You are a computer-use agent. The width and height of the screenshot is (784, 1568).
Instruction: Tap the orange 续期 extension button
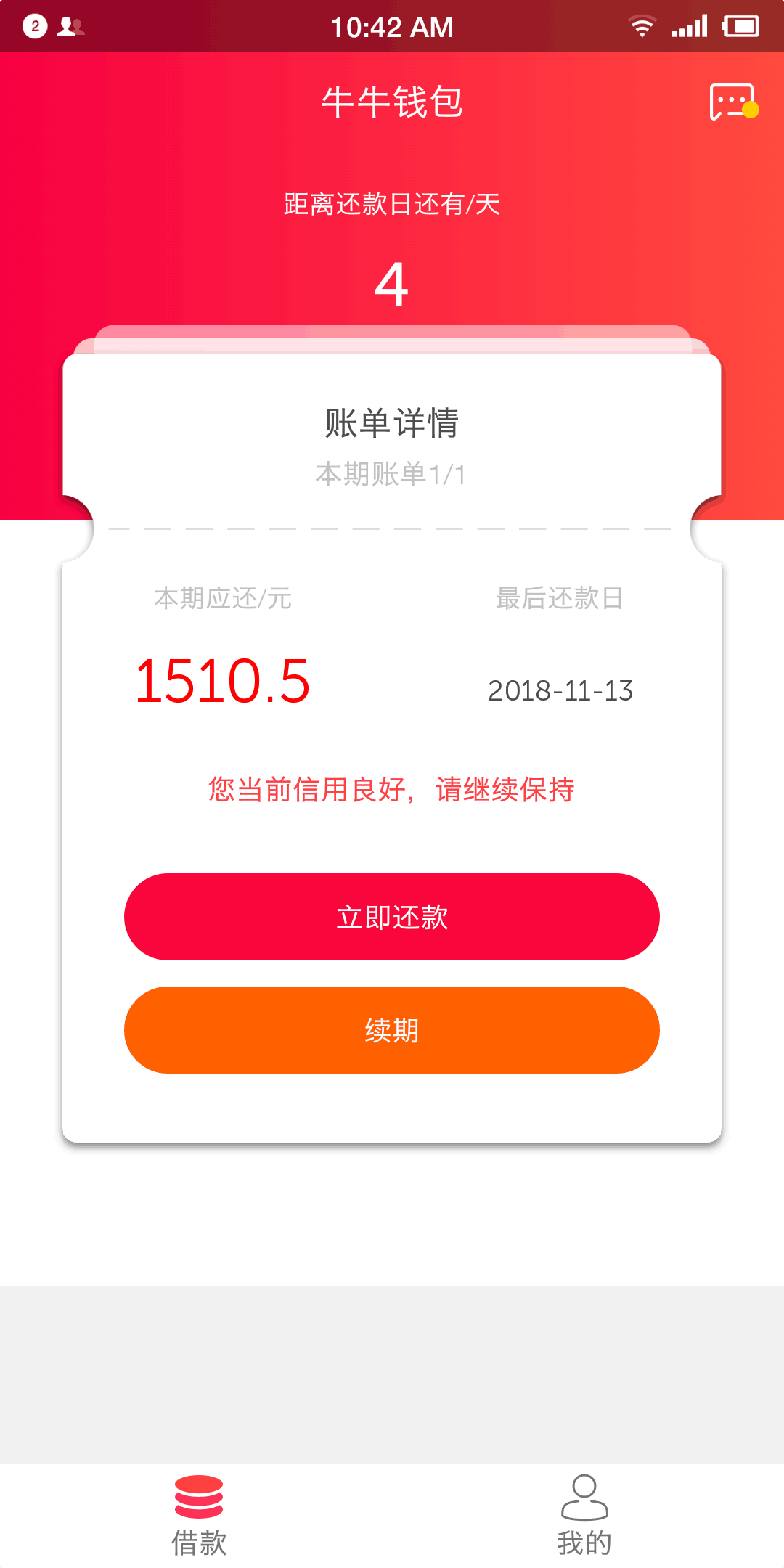[392, 1030]
